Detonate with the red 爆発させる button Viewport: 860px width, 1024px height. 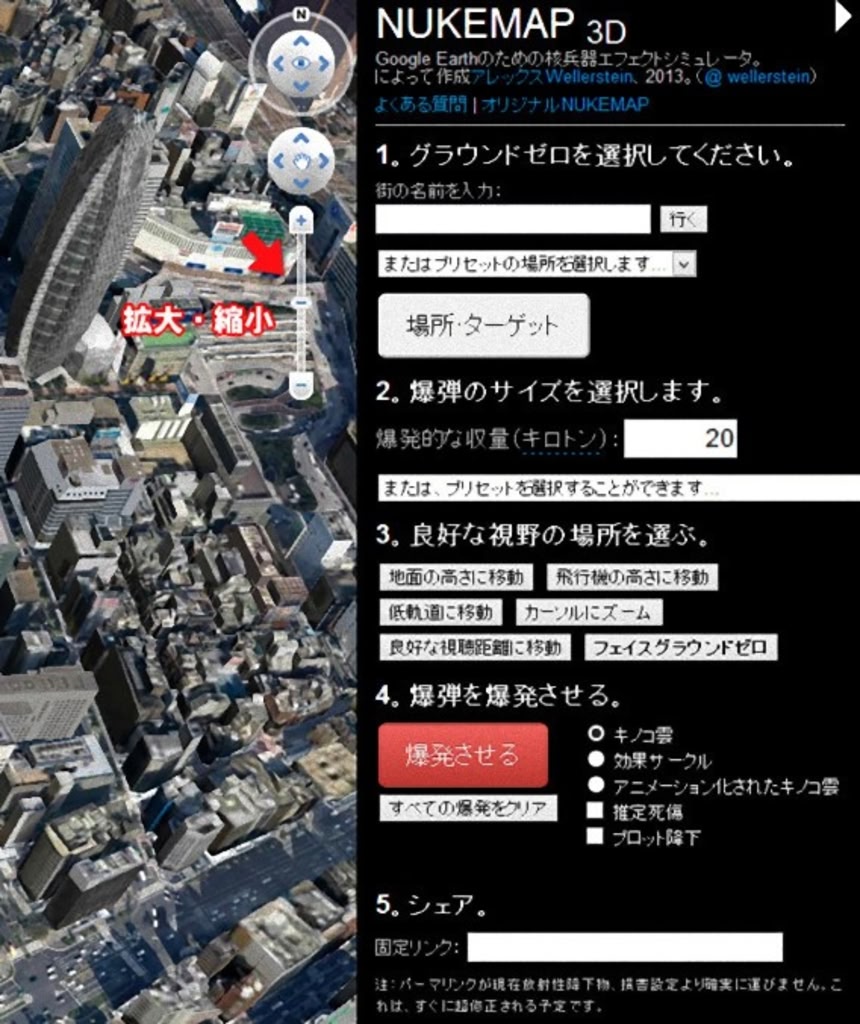463,755
